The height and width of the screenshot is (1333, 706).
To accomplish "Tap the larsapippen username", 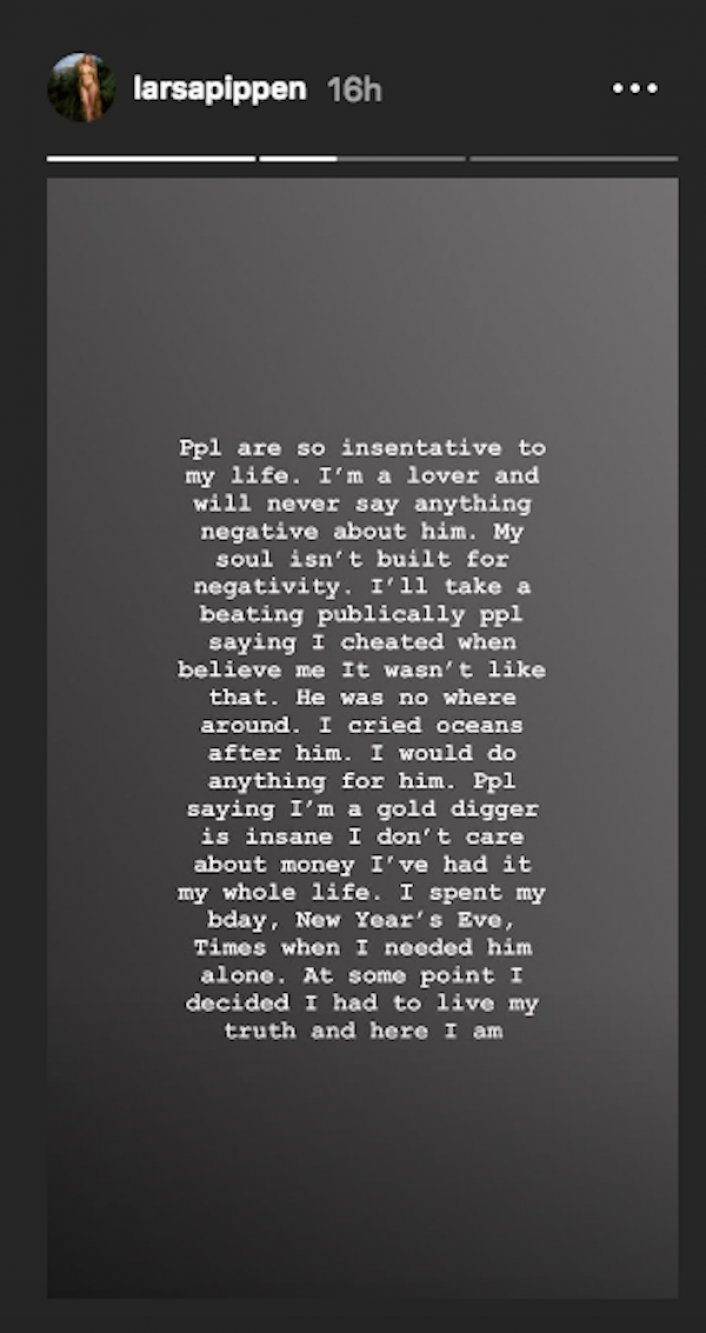I will 220,89.
